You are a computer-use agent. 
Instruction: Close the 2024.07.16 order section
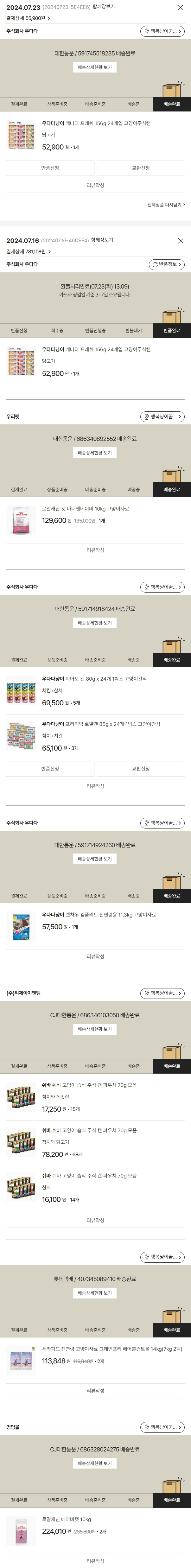(180, 240)
